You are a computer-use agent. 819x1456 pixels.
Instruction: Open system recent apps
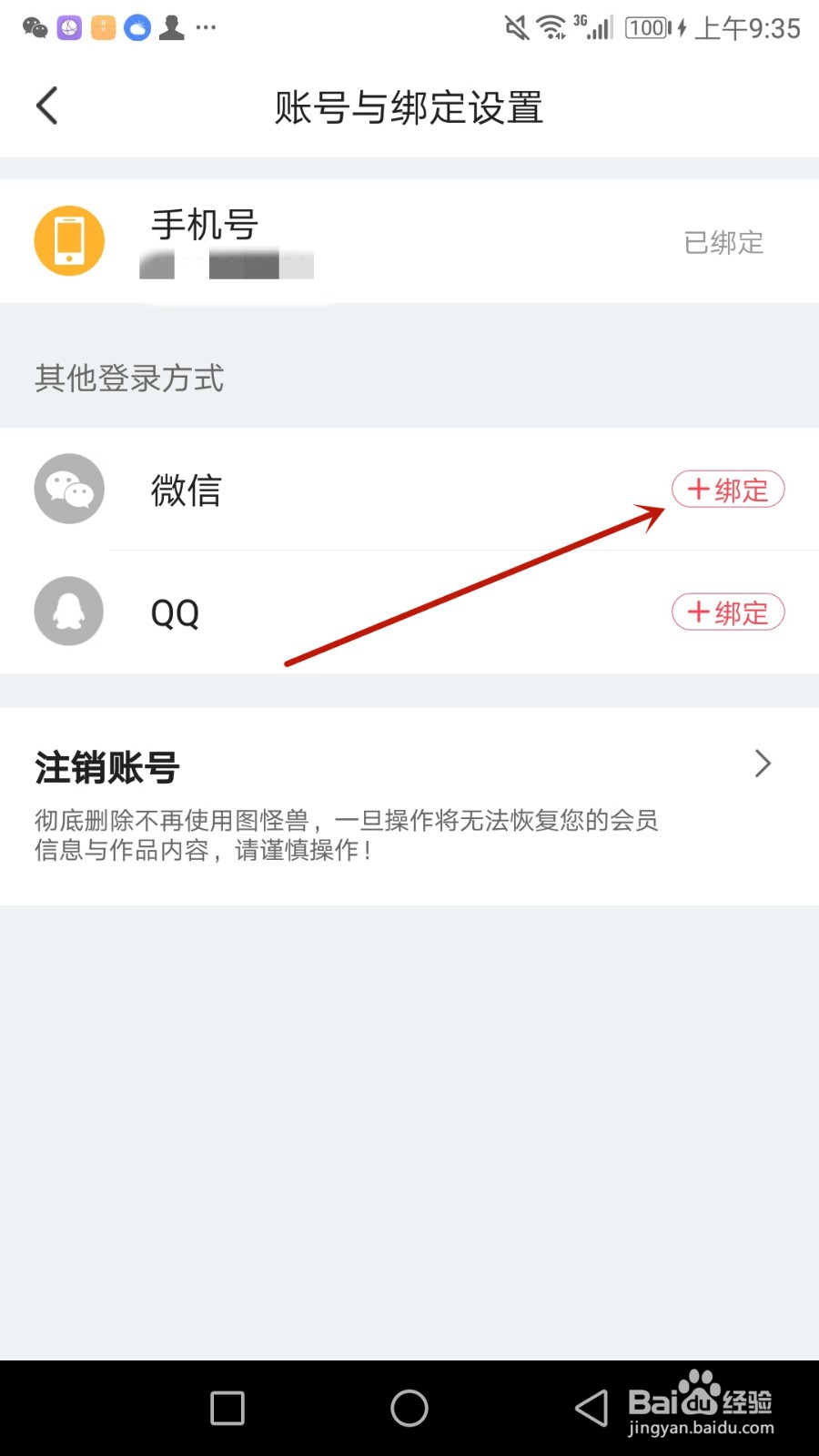click(227, 1408)
